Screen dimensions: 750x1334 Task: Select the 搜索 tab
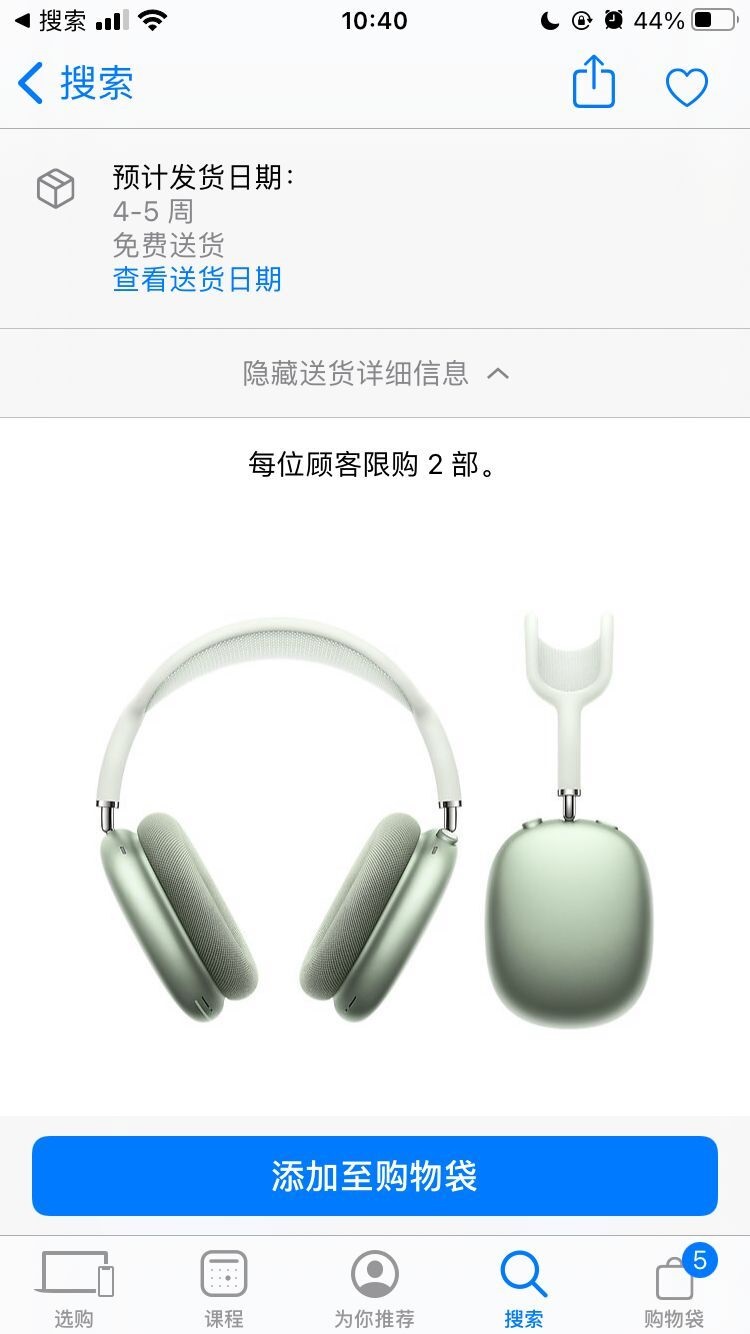tap(524, 1288)
